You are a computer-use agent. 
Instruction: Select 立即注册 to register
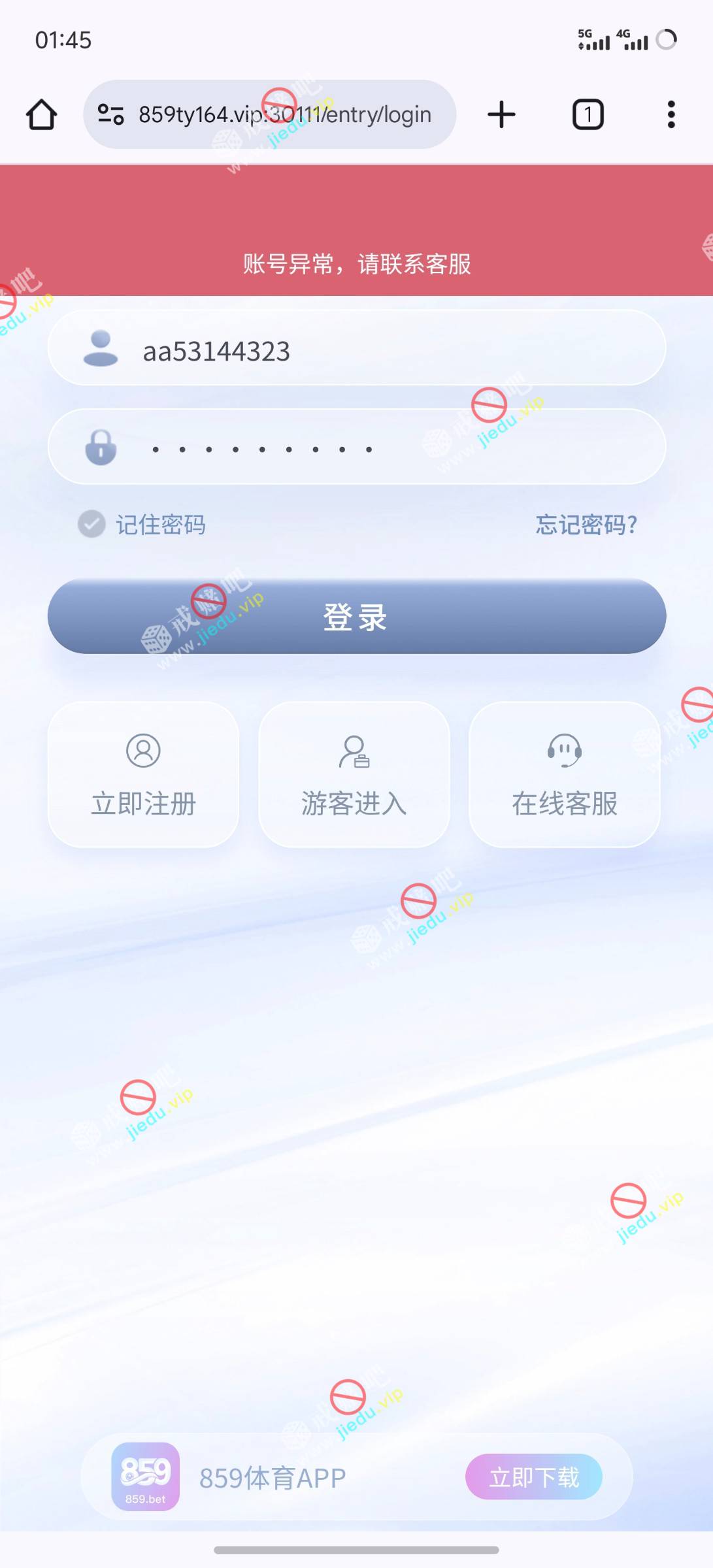[143, 775]
